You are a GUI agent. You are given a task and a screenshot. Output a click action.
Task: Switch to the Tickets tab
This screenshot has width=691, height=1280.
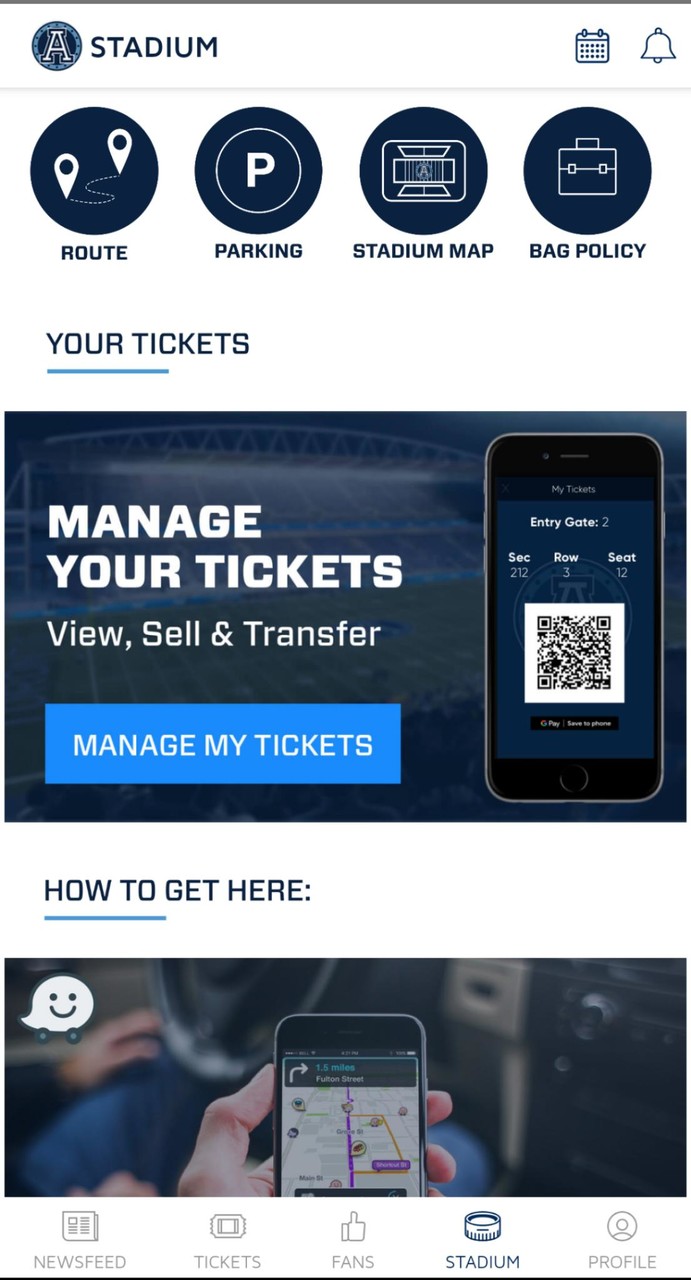pyautogui.click(x=227, y=1239)
